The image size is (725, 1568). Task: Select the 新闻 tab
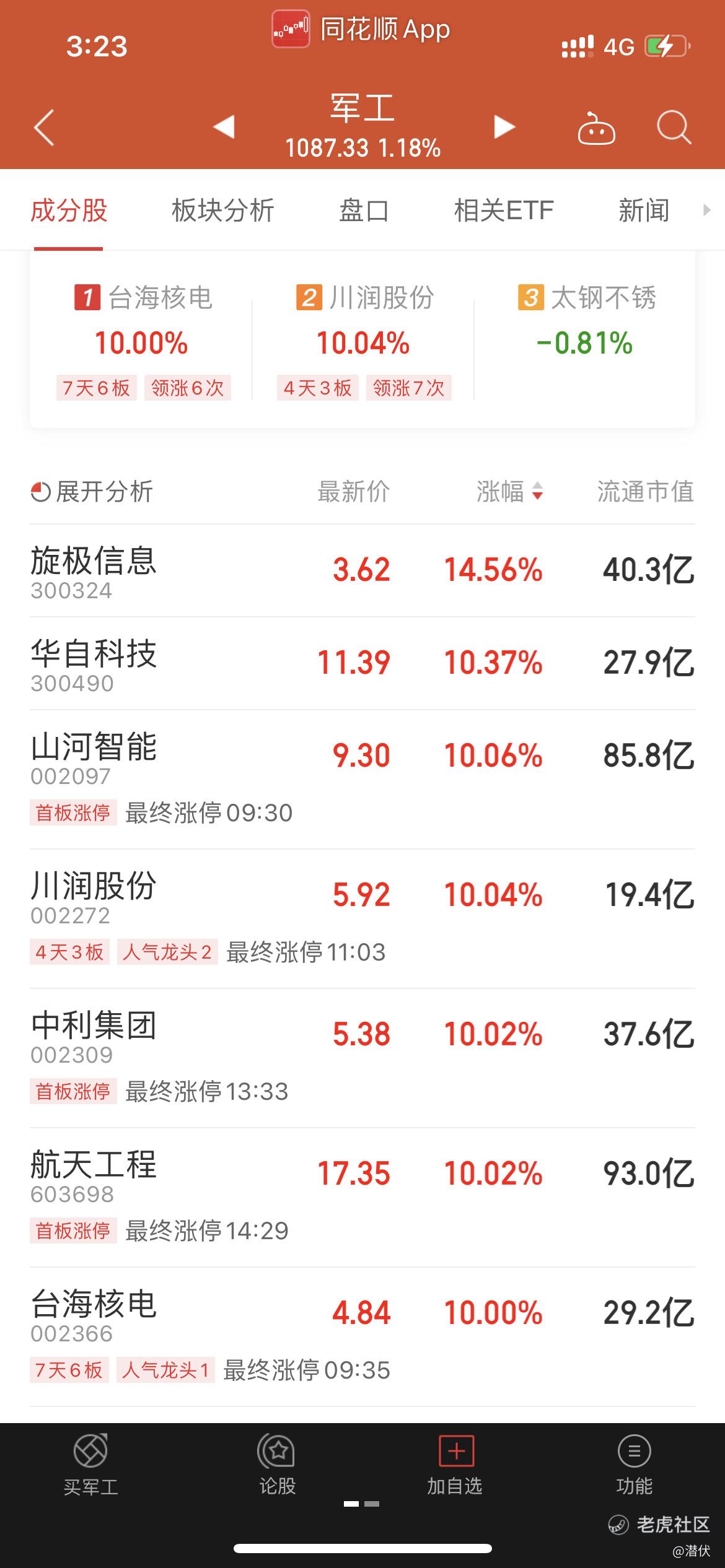tap(644, 210)
